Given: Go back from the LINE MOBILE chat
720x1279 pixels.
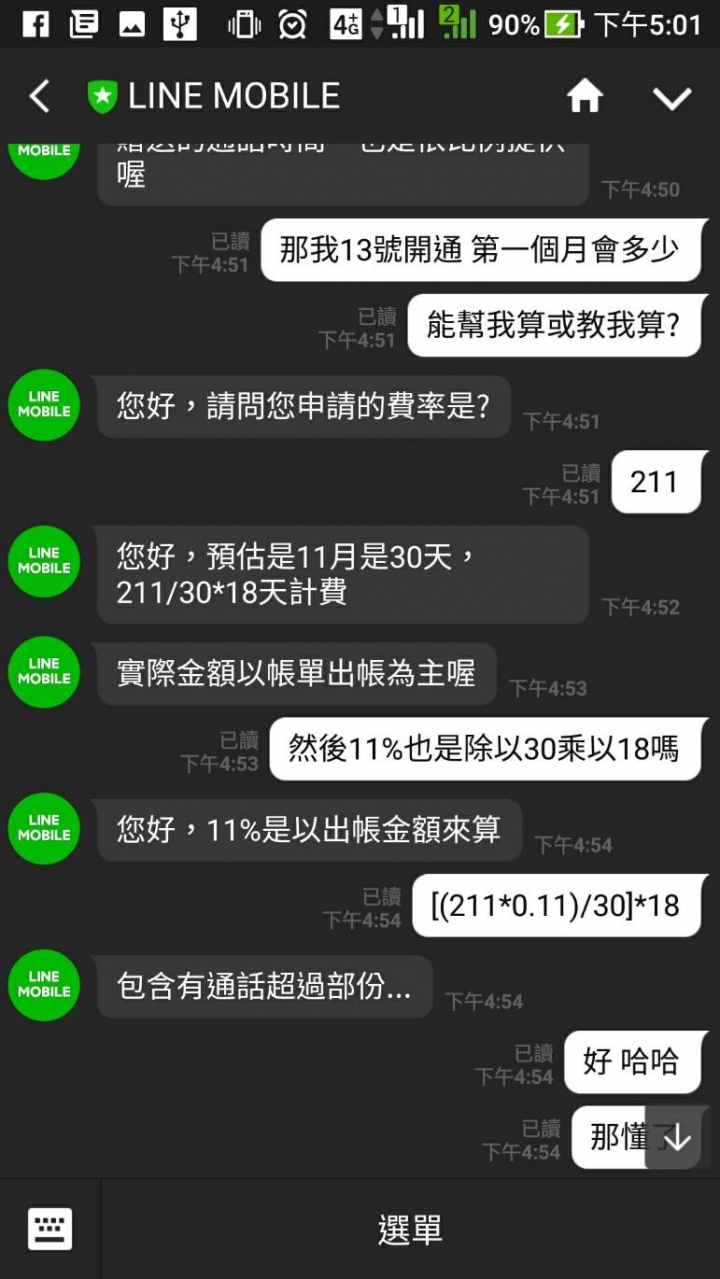Looking at the screenshot, I should pyautogui.click(x=39, y=96).
